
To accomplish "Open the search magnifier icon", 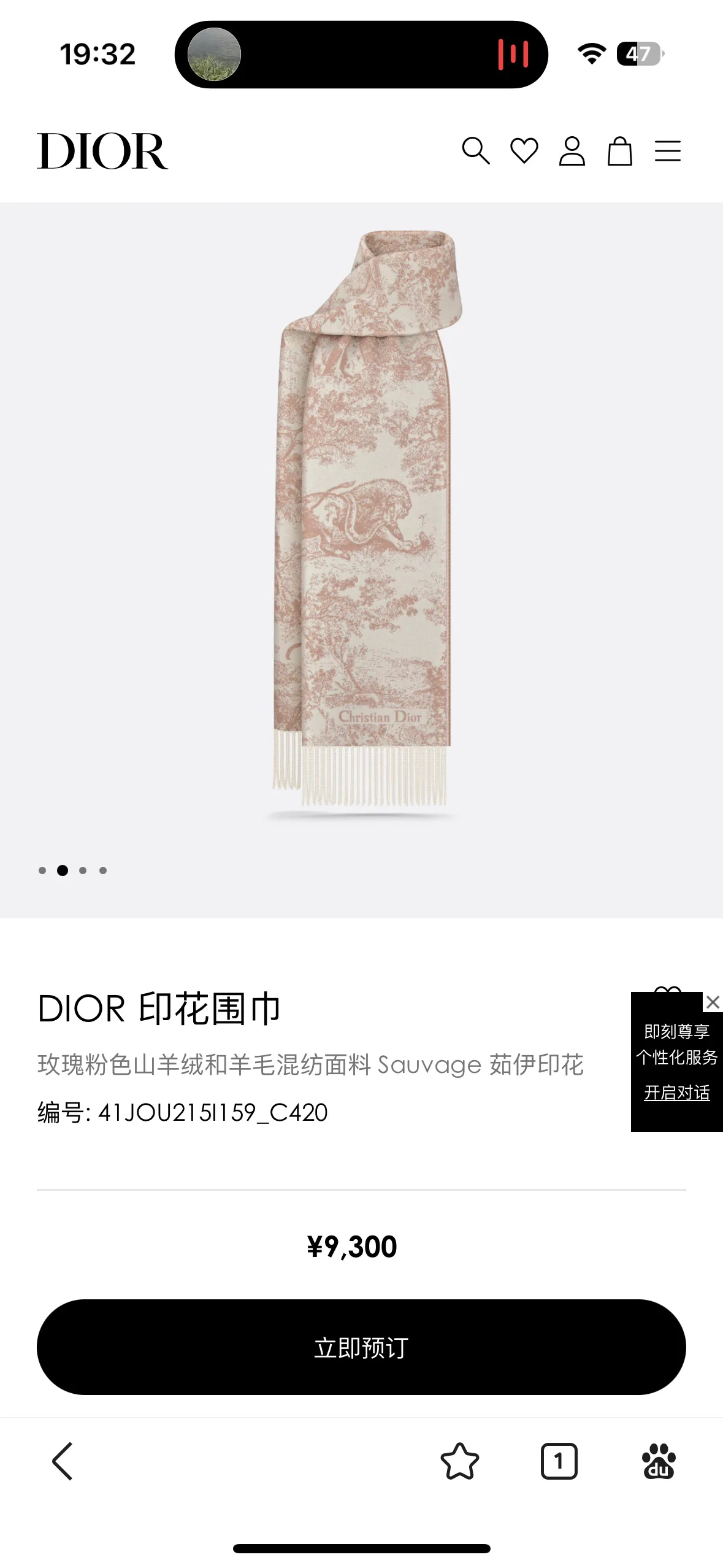I will (475, 151).
